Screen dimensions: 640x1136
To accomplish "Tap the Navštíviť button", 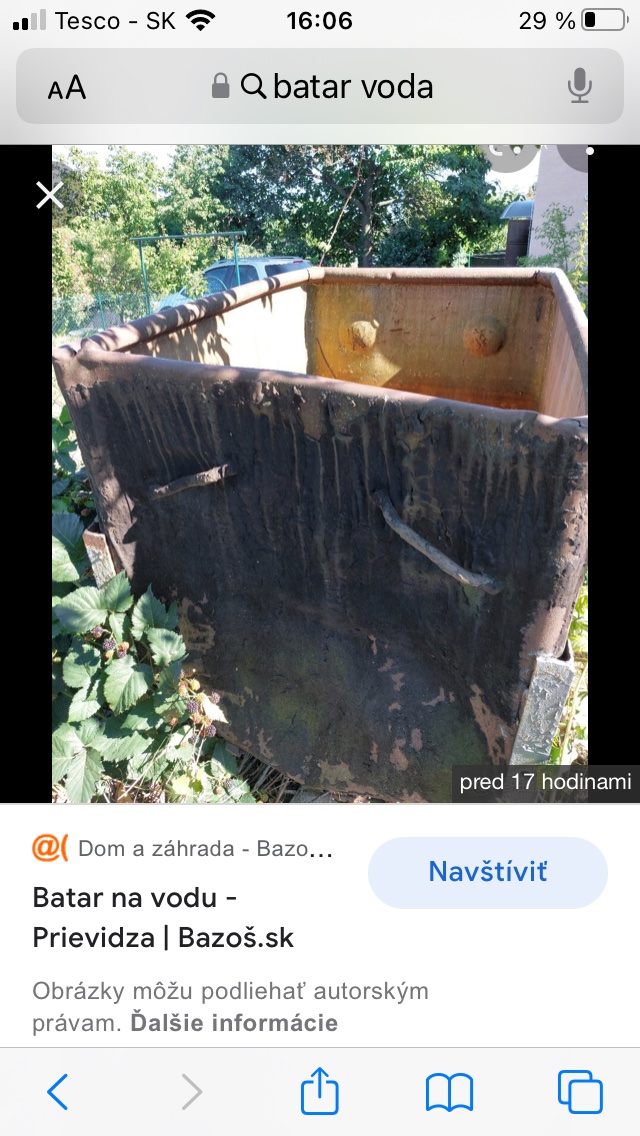I will 487,872.
